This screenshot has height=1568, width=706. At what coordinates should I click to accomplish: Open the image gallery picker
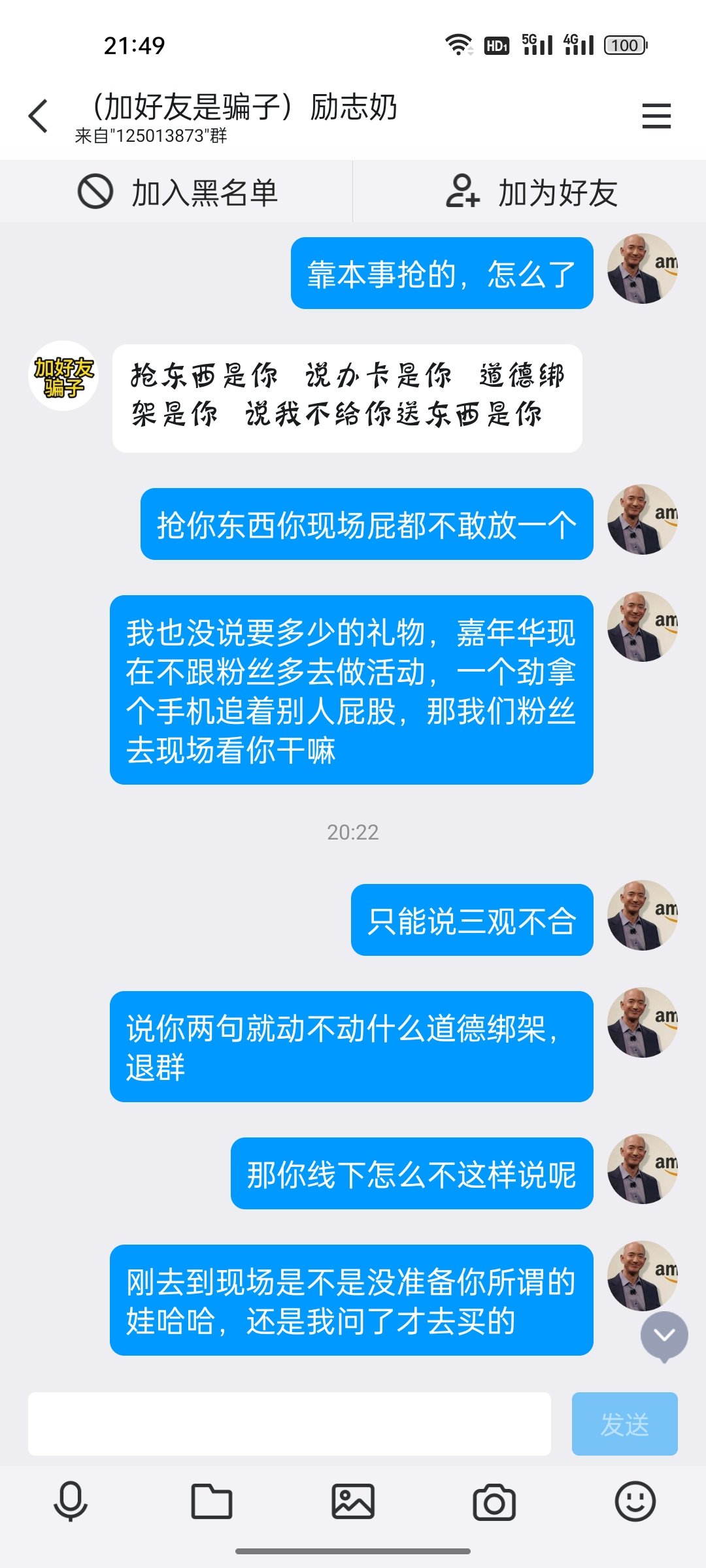pyautogui.click(x=353, y=1501)
